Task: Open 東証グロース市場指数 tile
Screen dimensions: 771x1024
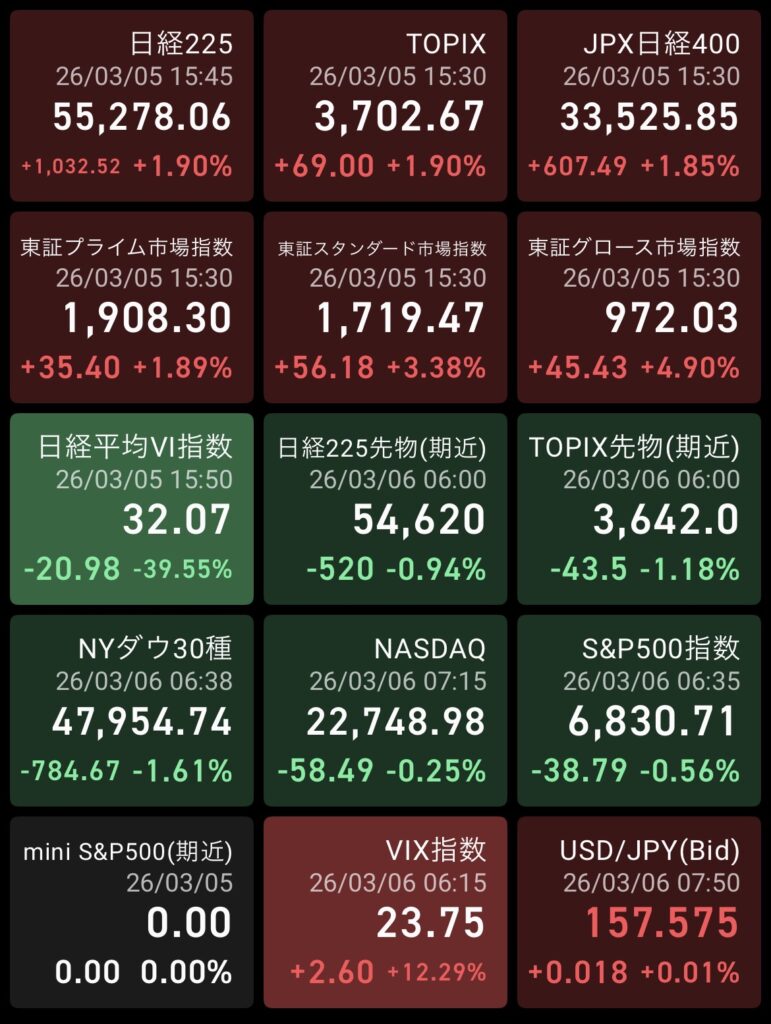Action: coord(639,307)
